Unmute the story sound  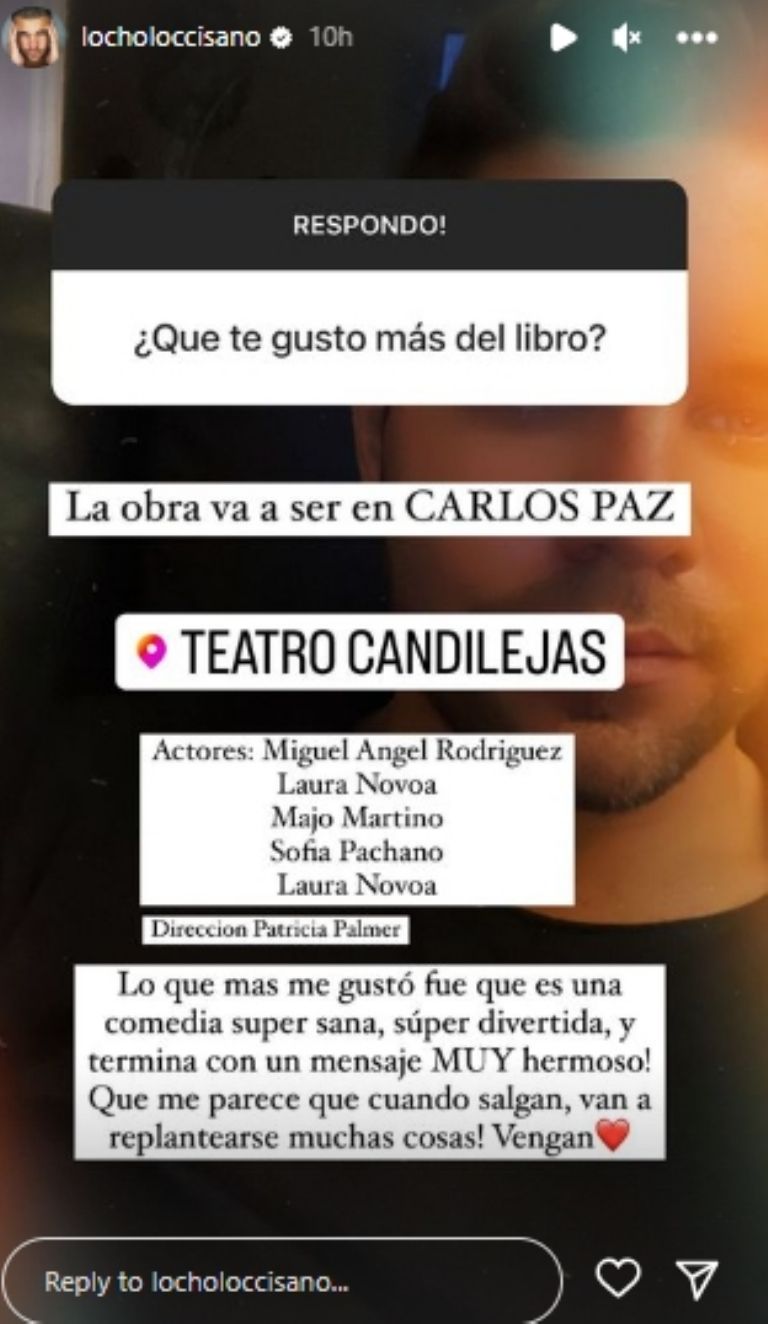click(x=627, y=38)
